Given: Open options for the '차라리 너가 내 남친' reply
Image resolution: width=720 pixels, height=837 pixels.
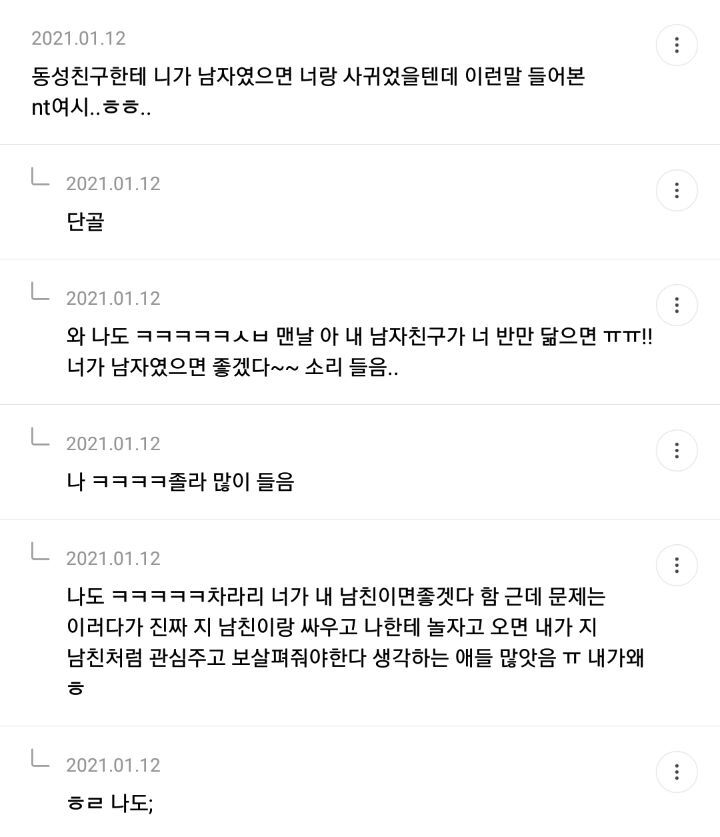Looking at the screenshot, I should [x=676, y=565].
